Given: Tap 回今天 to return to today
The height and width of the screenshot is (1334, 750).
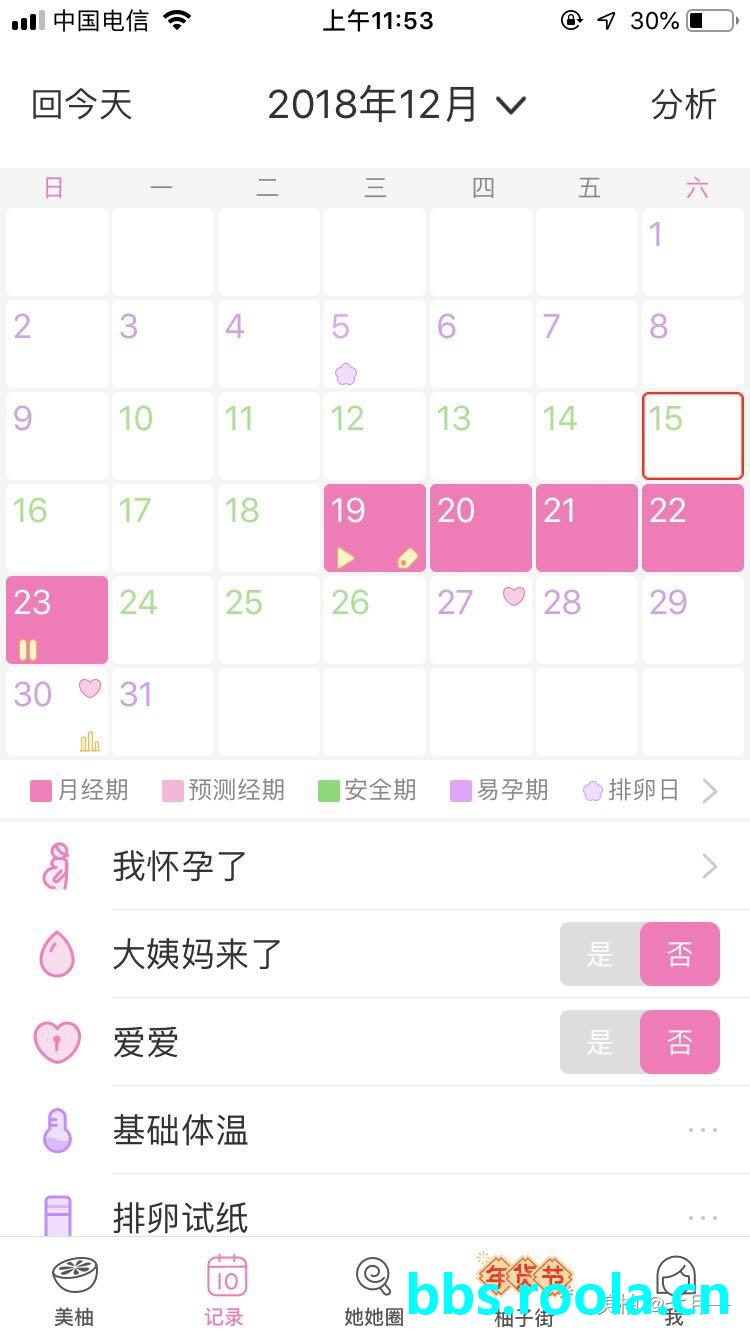Looking at the screenshot, I should (82, 104).
